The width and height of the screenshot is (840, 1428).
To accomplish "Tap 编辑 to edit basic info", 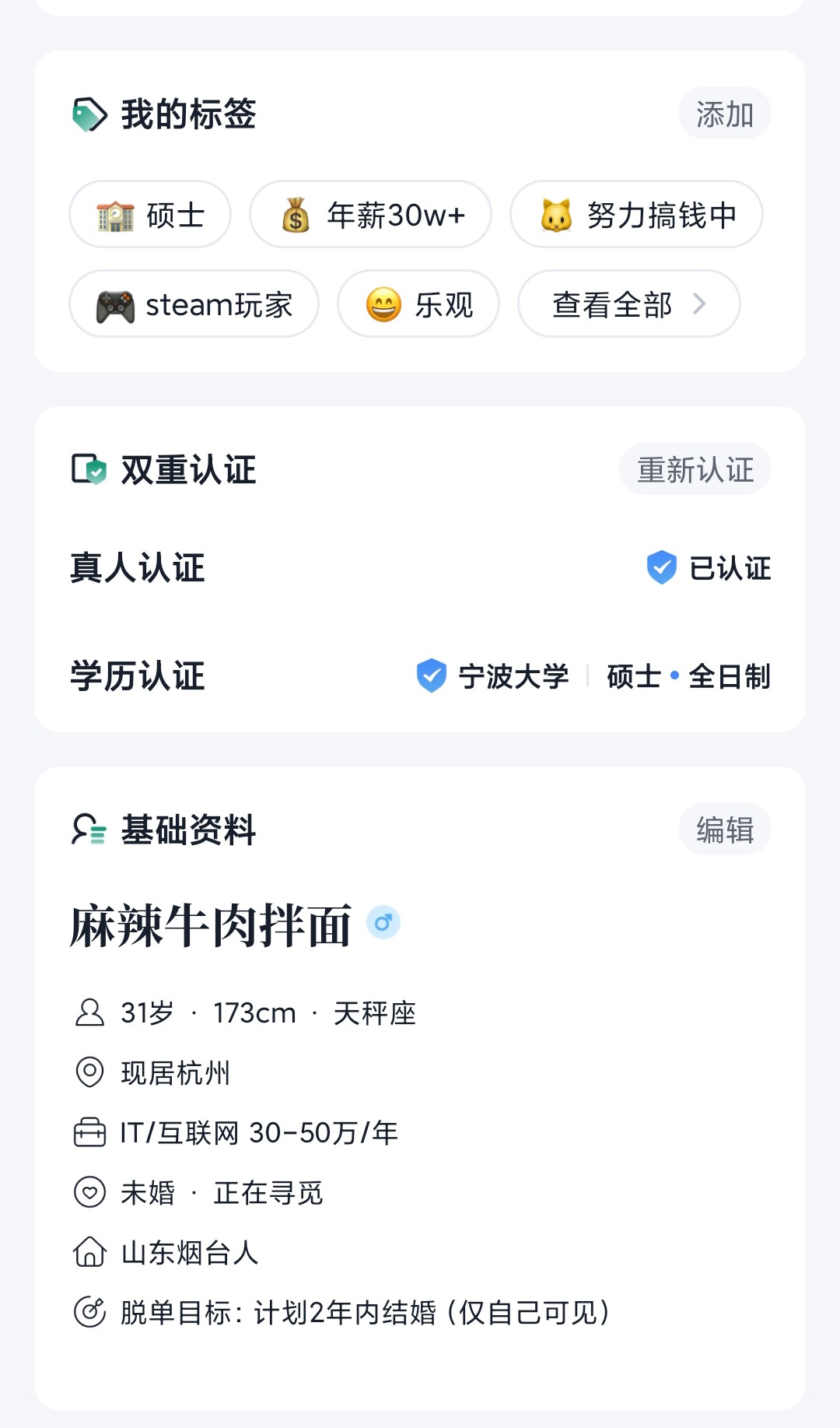I will coord(724,829).
